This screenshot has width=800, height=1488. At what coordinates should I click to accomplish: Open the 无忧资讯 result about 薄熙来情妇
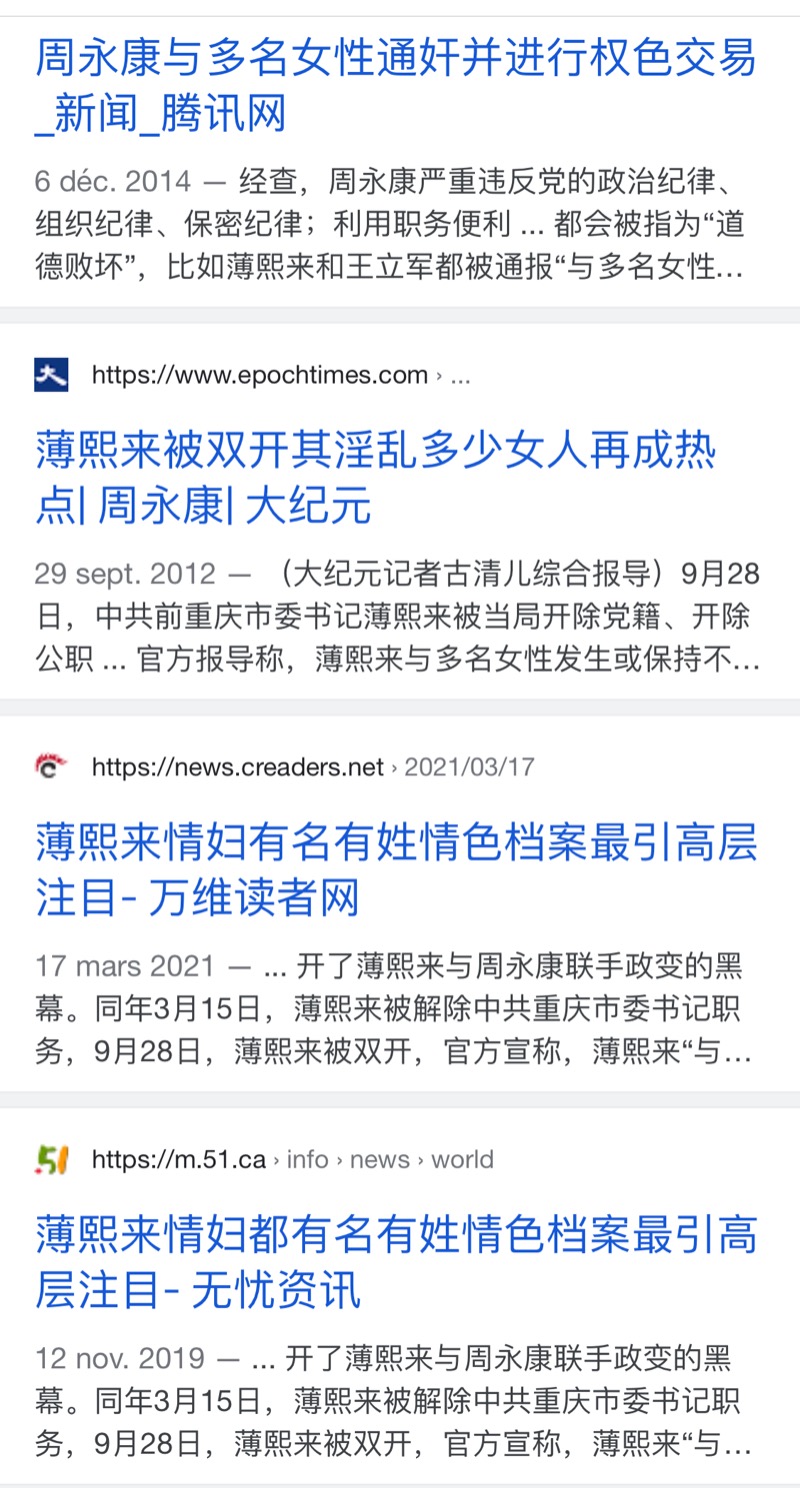pos(396,1263)
